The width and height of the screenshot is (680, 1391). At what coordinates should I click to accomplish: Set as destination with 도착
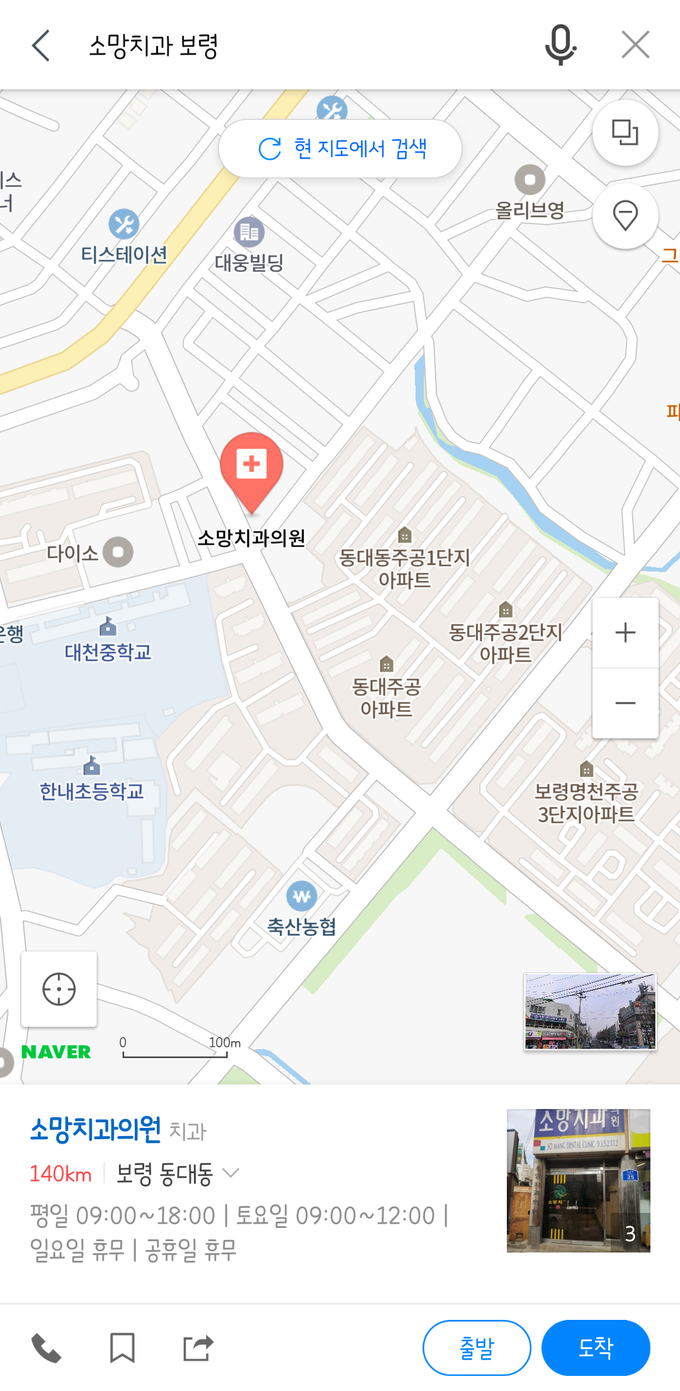596,1348
